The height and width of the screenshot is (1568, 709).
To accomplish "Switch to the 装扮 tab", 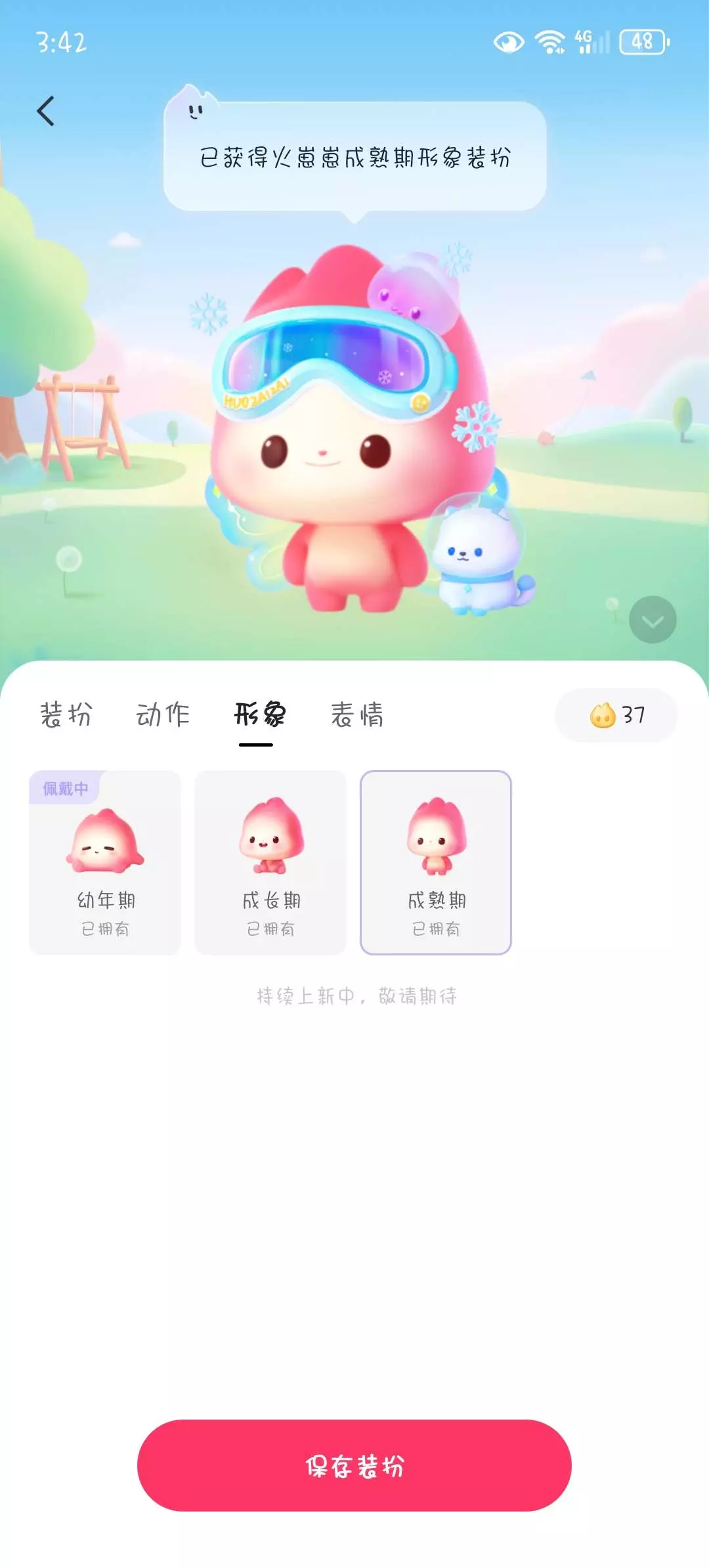I will [66, 714].
